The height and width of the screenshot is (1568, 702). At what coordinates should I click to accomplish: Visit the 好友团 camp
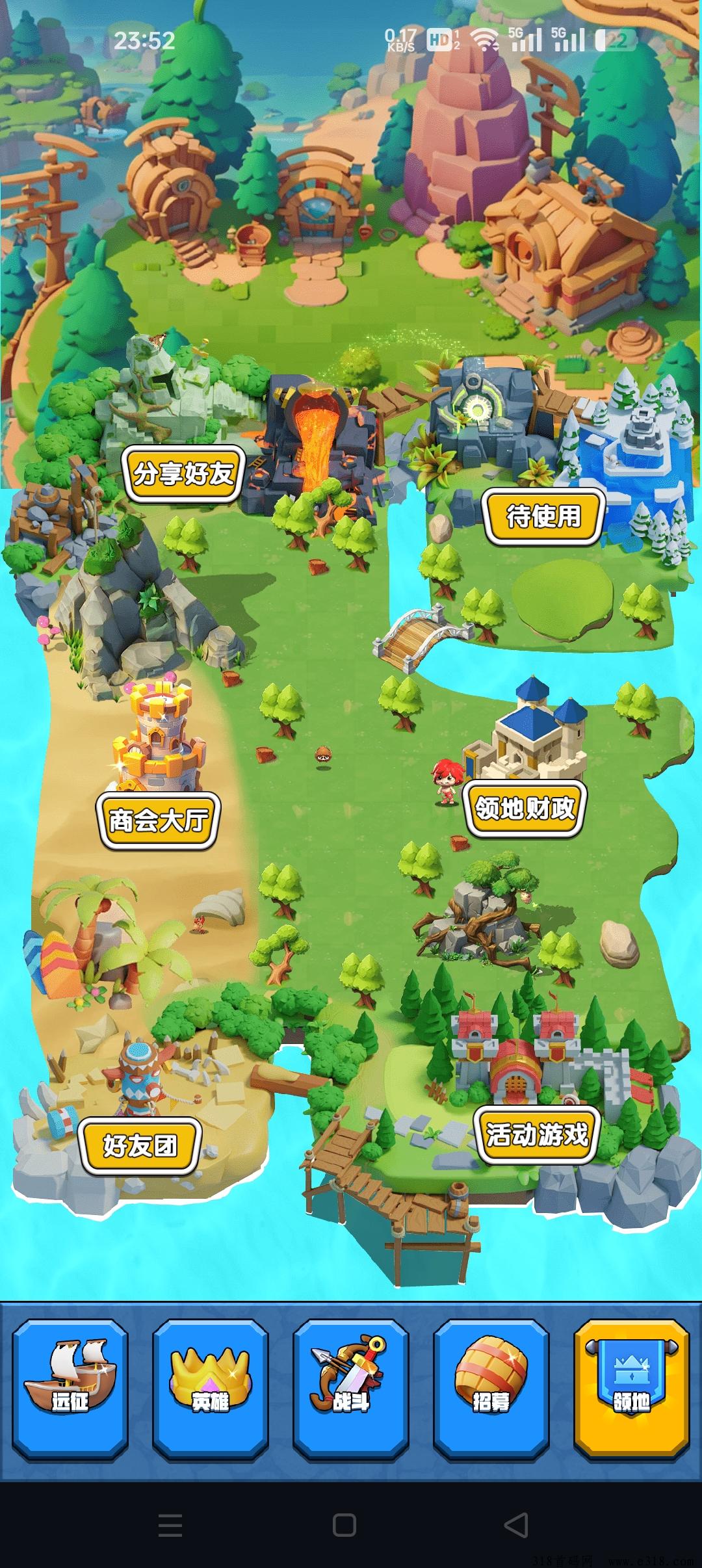[x=140, y=1145]
